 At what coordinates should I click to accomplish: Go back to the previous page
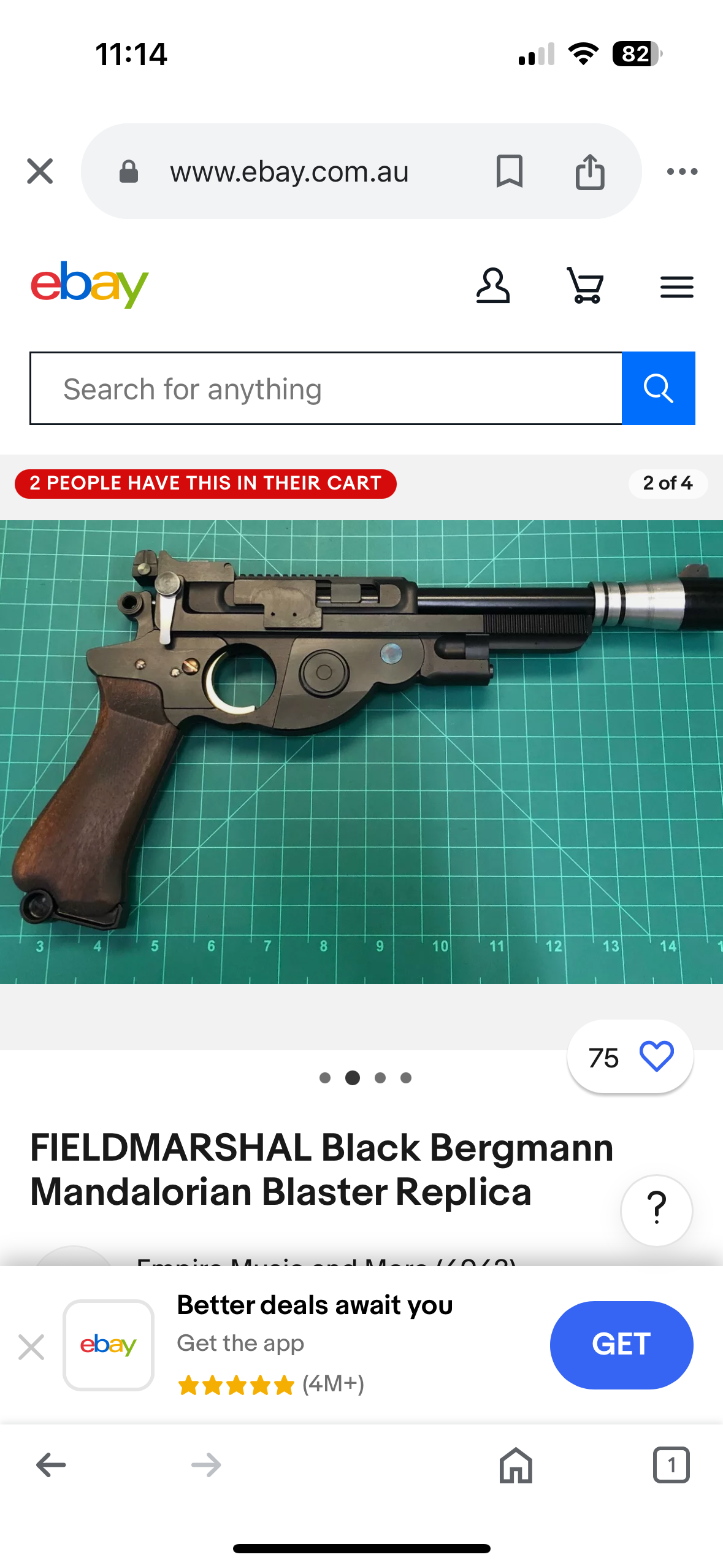point(51,1465)
